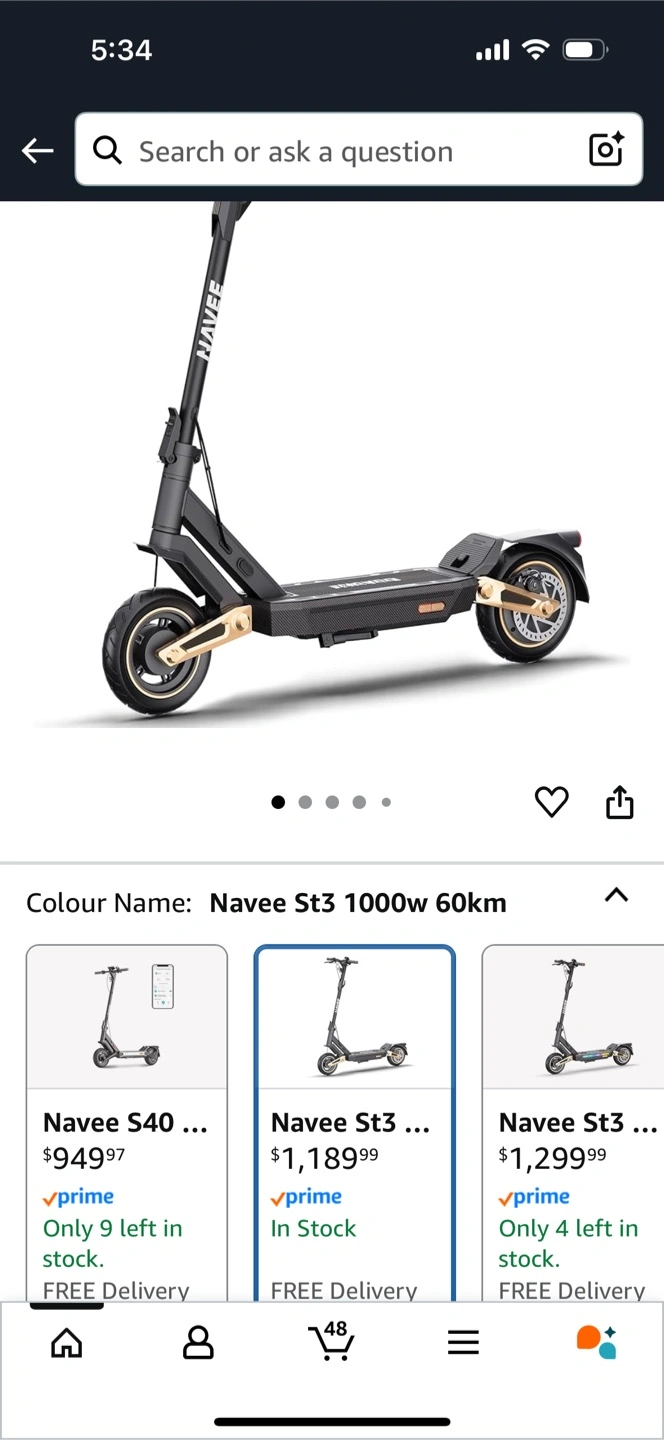
Task: Share this product listing
Action: 620,802
